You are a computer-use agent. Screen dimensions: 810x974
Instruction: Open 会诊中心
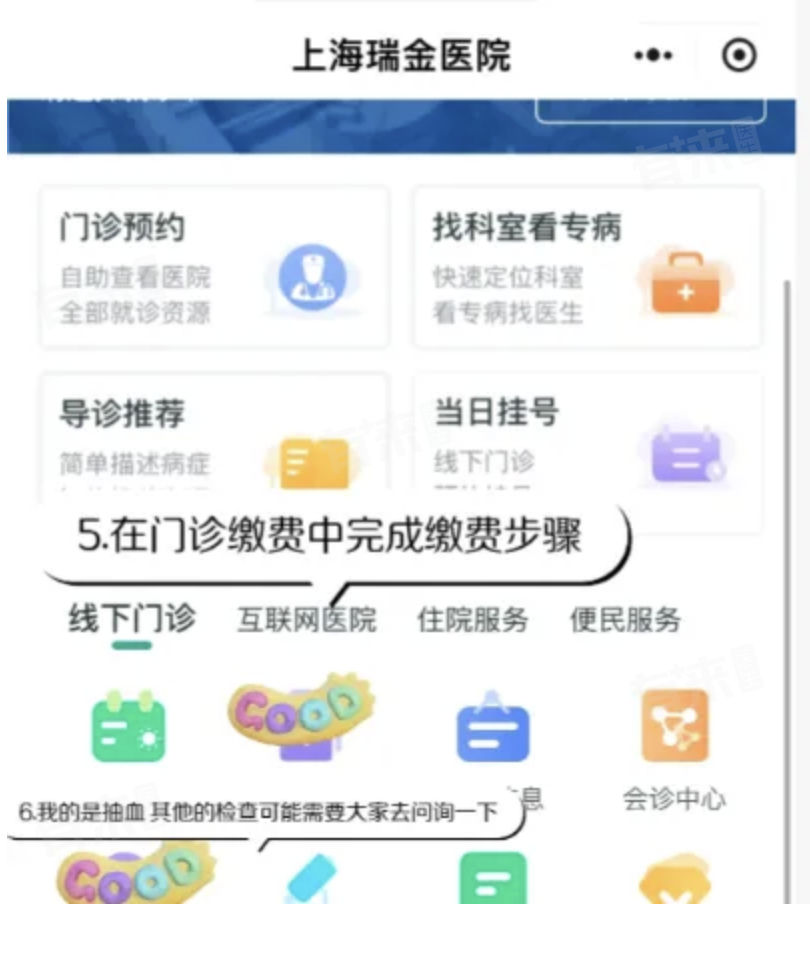pyautogui.click(x=674, y=748)
